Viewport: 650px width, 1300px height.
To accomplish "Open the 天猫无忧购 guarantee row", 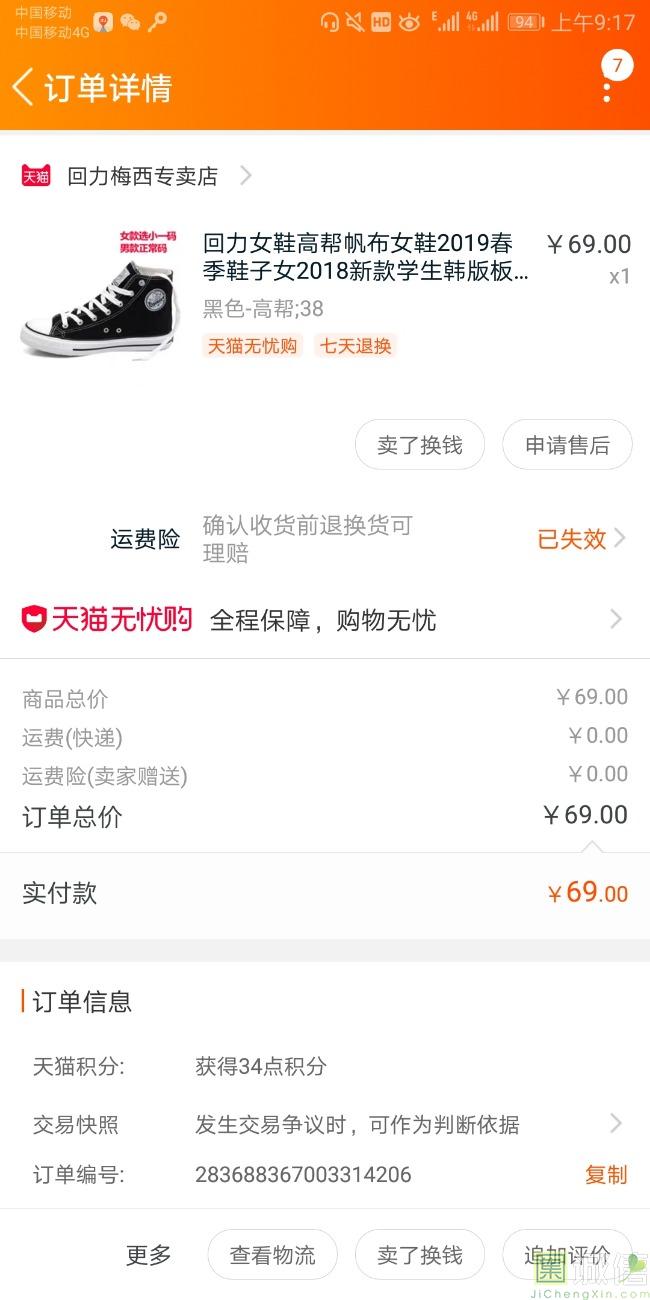I will [325, 620].
